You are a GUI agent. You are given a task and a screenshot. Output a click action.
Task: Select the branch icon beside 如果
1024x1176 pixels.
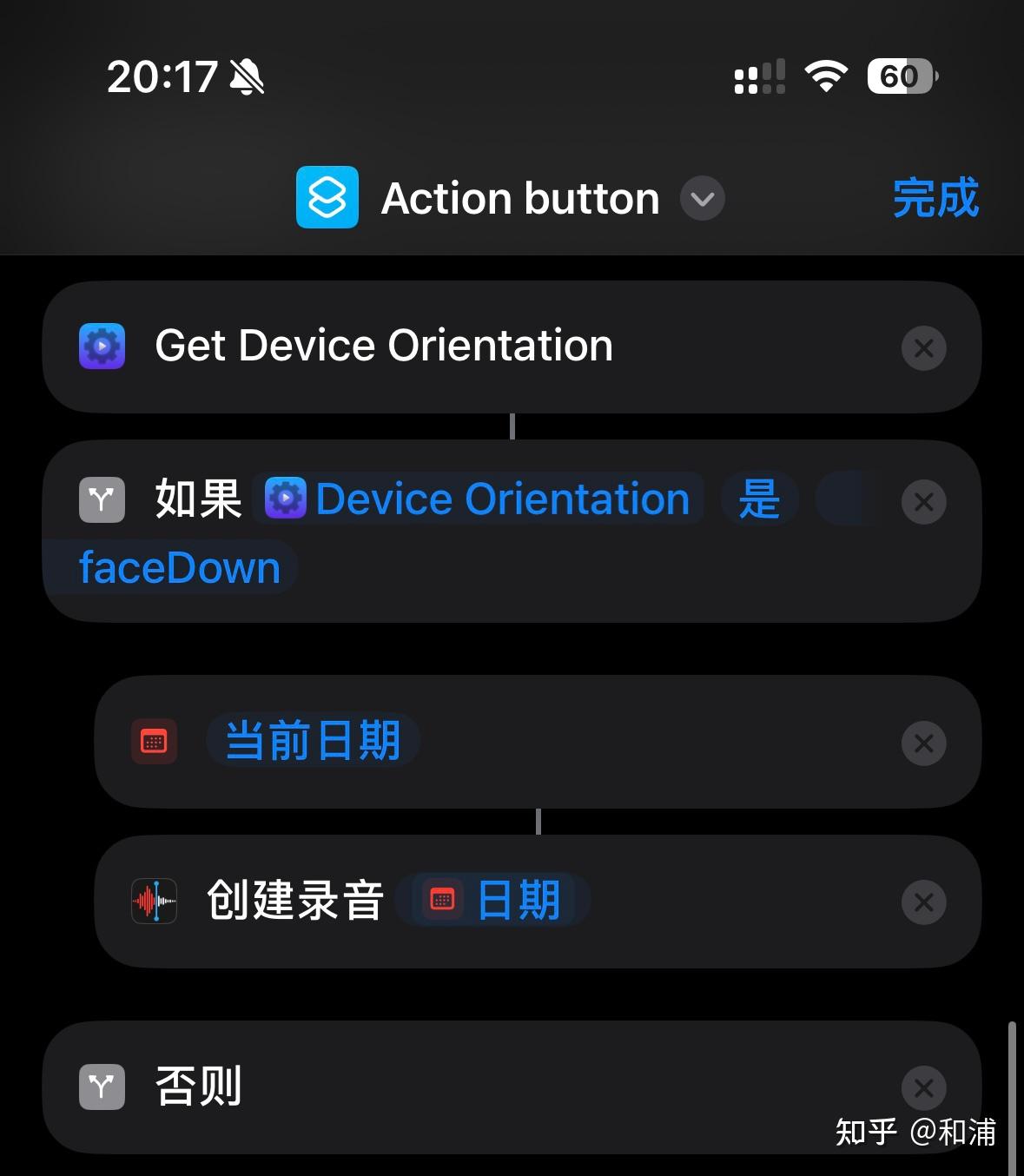[101, 500]
